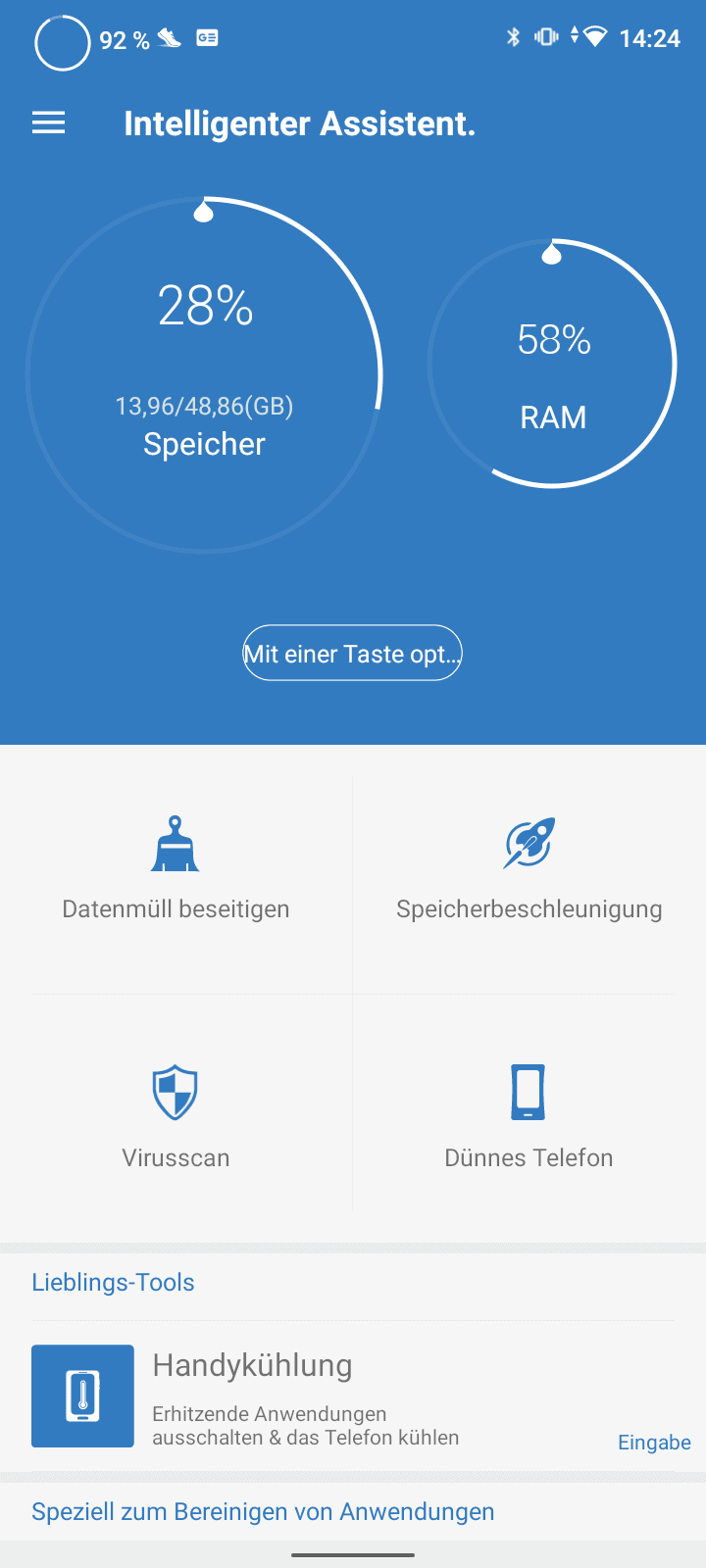Launch Speicherbeschleunigung booster
Image resolution: width=706 pixels, height=1568 pixels.
(529, 869)
